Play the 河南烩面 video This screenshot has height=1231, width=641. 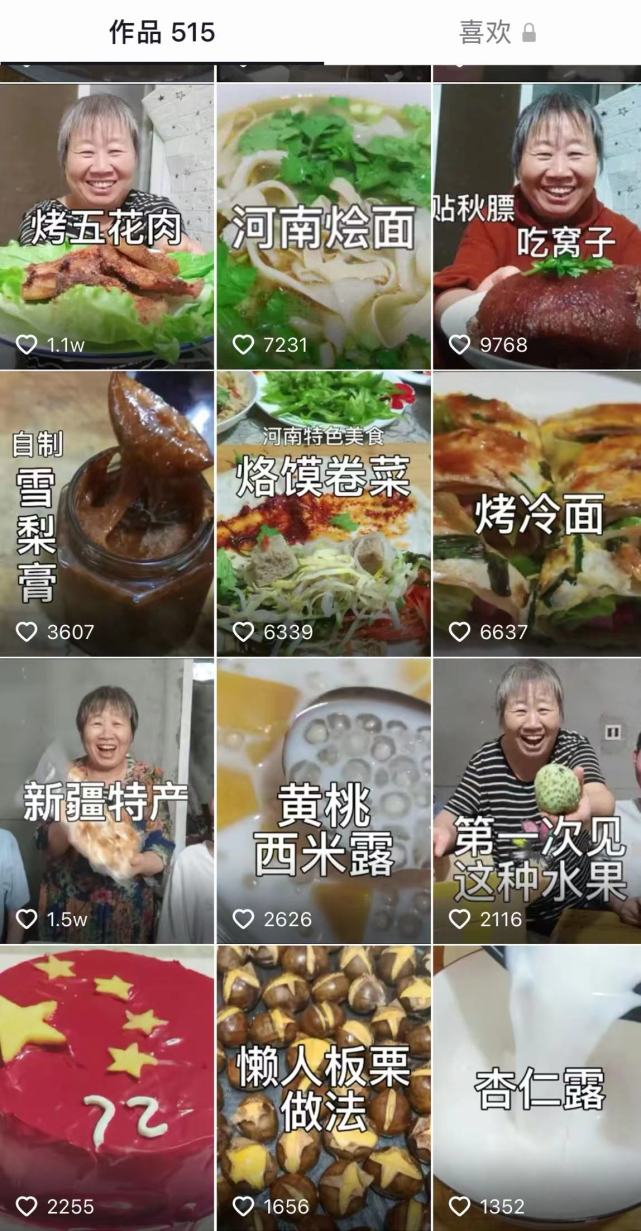[323, 226]
